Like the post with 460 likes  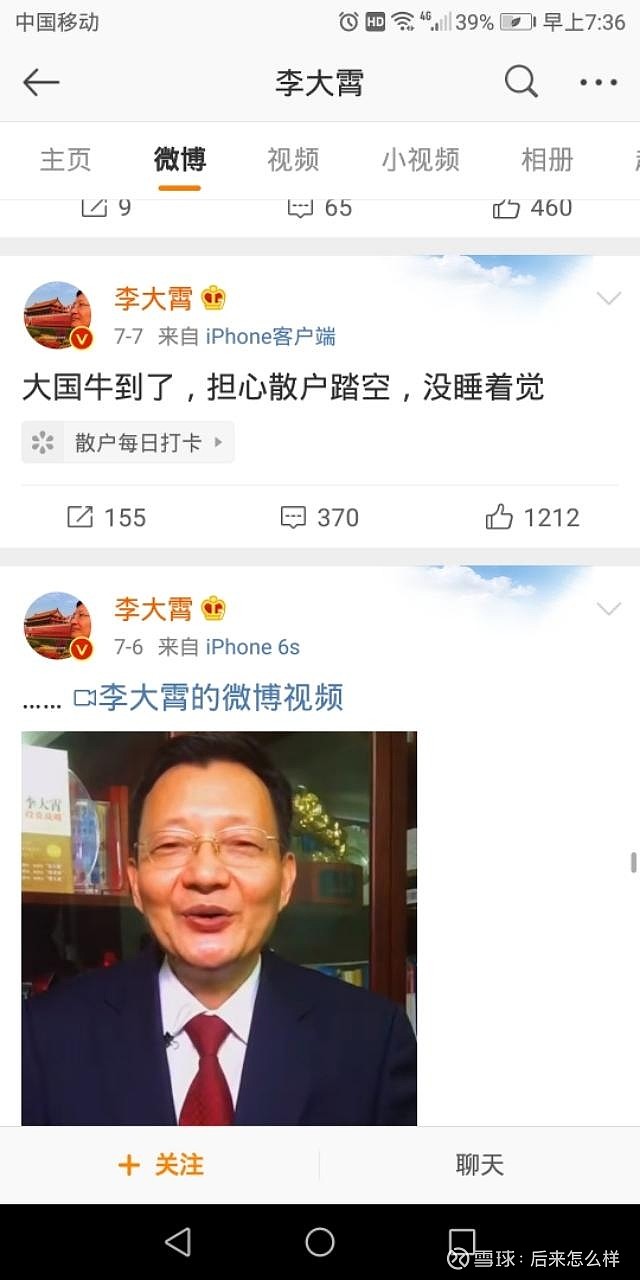pos(532,208)
